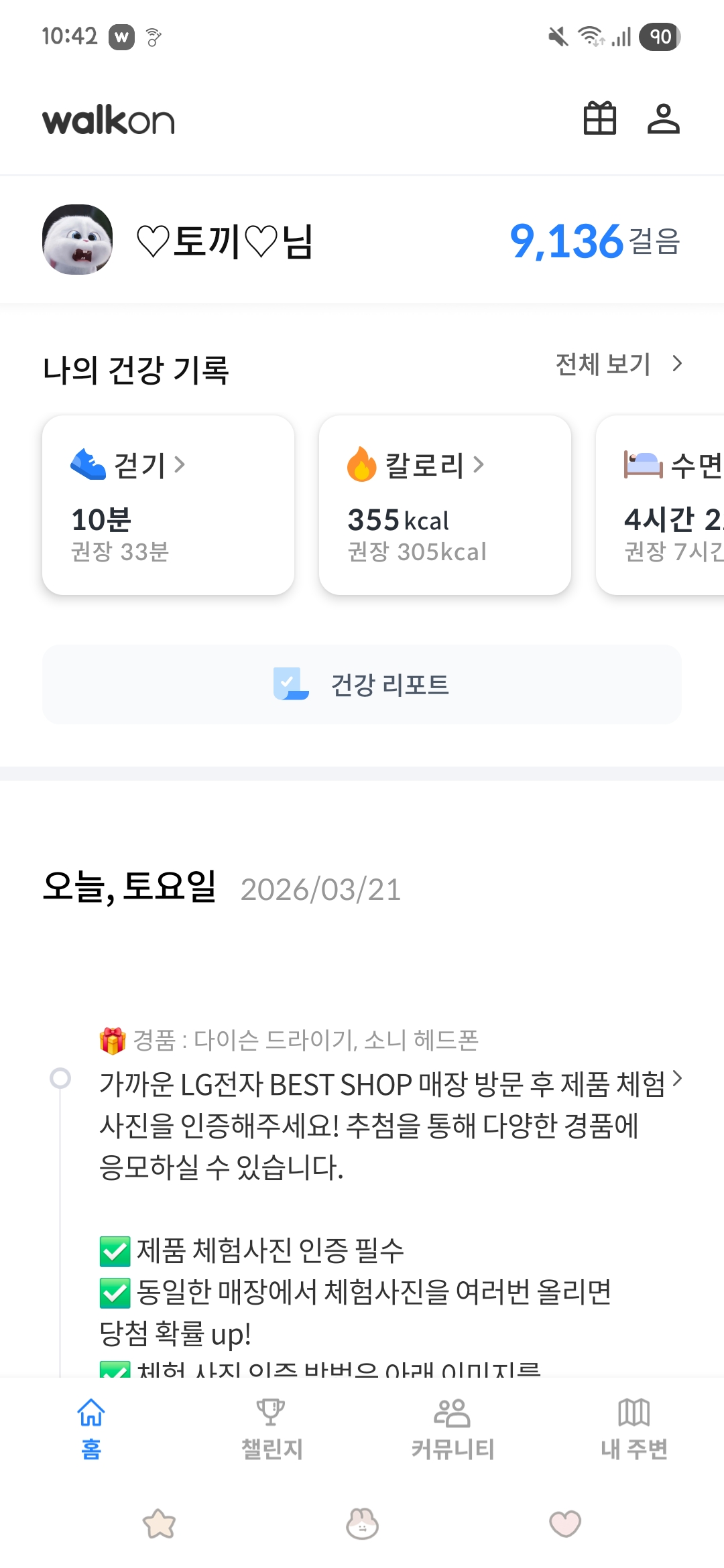The height and width of the screenshot is (1568, 724).
Task: Open the 건강 리포트 health report
Action: [x=362, y=684]
